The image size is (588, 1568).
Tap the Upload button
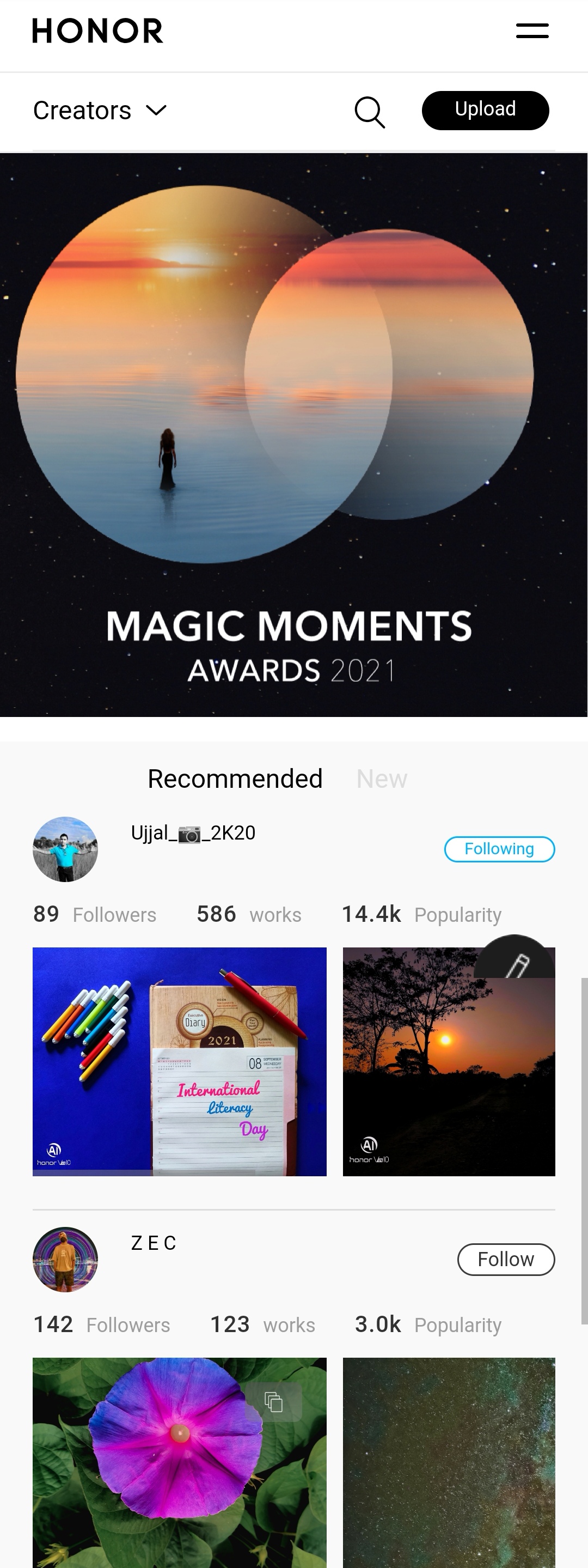point(485,110)
